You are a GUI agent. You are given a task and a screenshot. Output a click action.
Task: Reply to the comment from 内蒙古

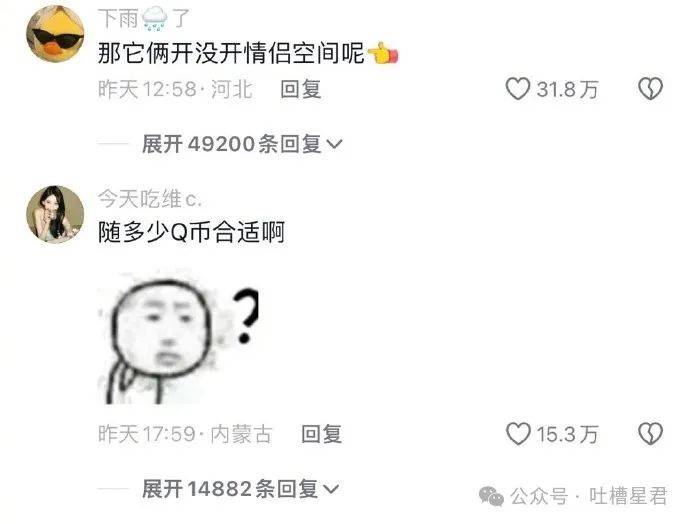click(321, 433)
